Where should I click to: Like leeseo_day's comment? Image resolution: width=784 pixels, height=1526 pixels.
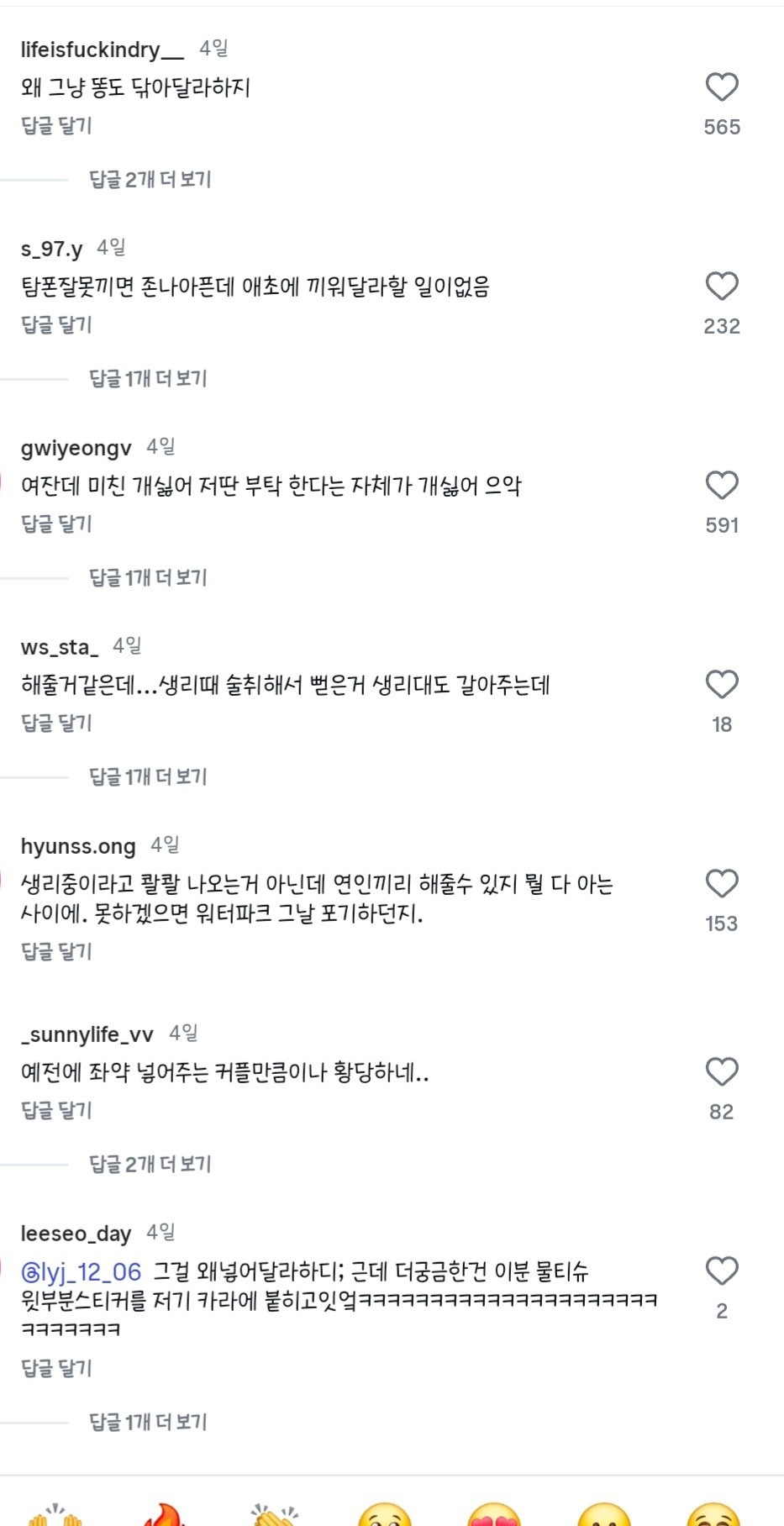(721, 1271)
